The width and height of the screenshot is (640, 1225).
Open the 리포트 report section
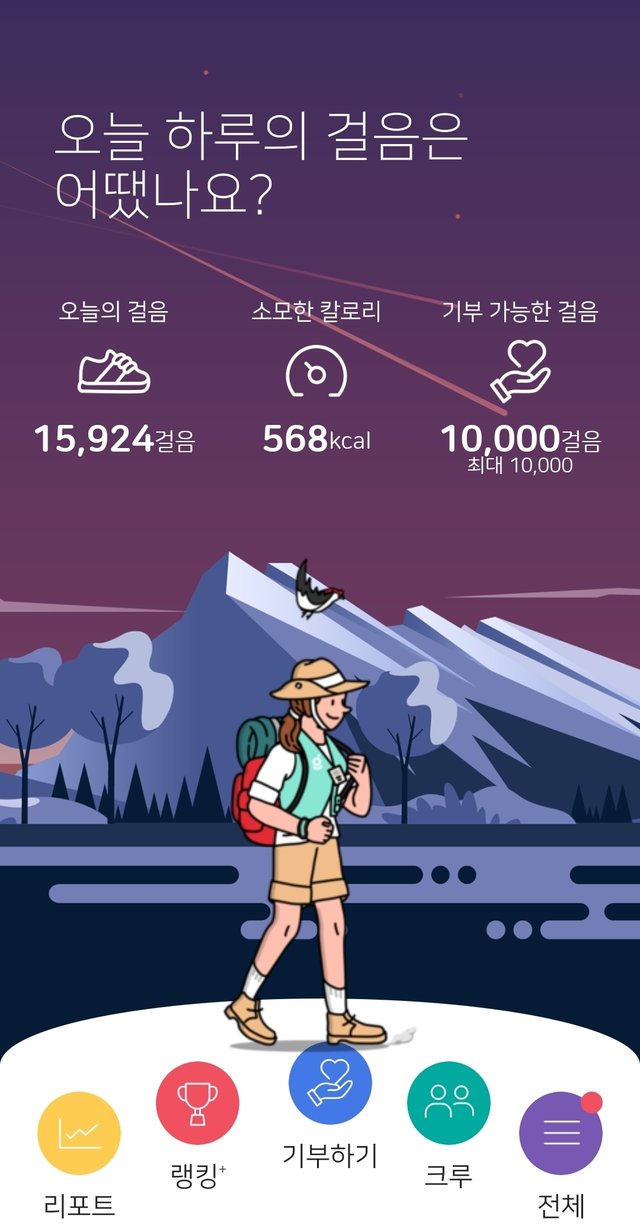tap(79, 1134)
